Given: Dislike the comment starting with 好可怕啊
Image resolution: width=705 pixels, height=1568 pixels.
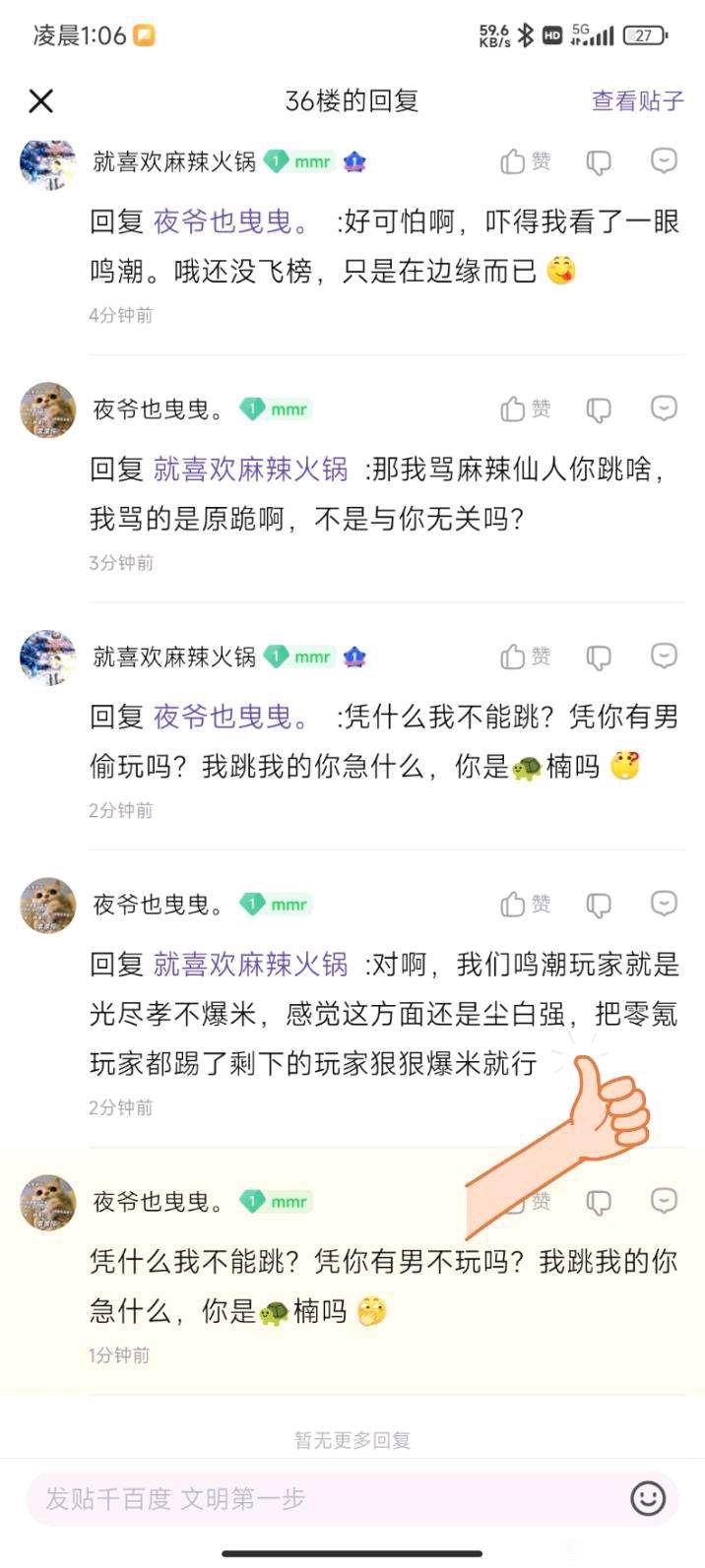Looking at the screenshot, I should point(599,161).
